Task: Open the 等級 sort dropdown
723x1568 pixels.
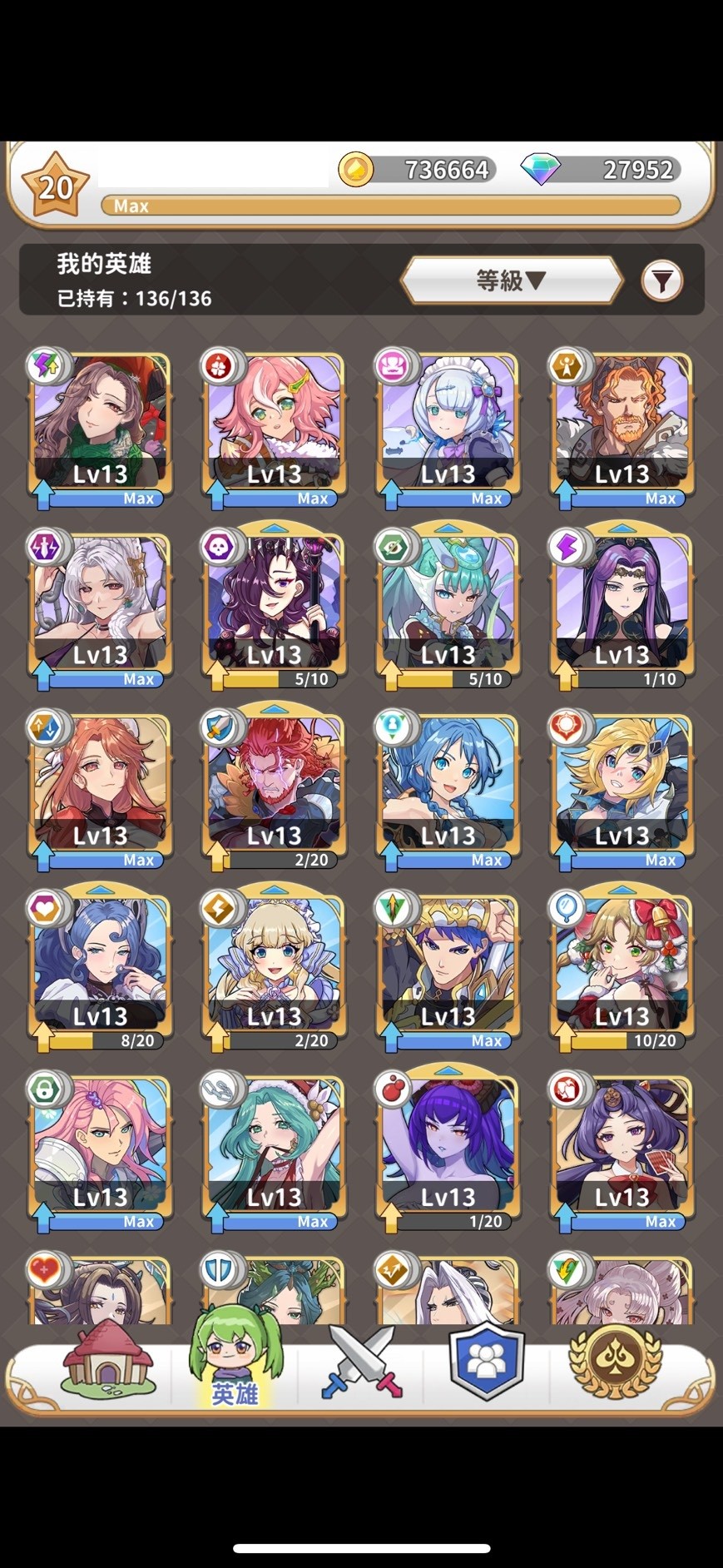Action: click(x=511, y=280)
